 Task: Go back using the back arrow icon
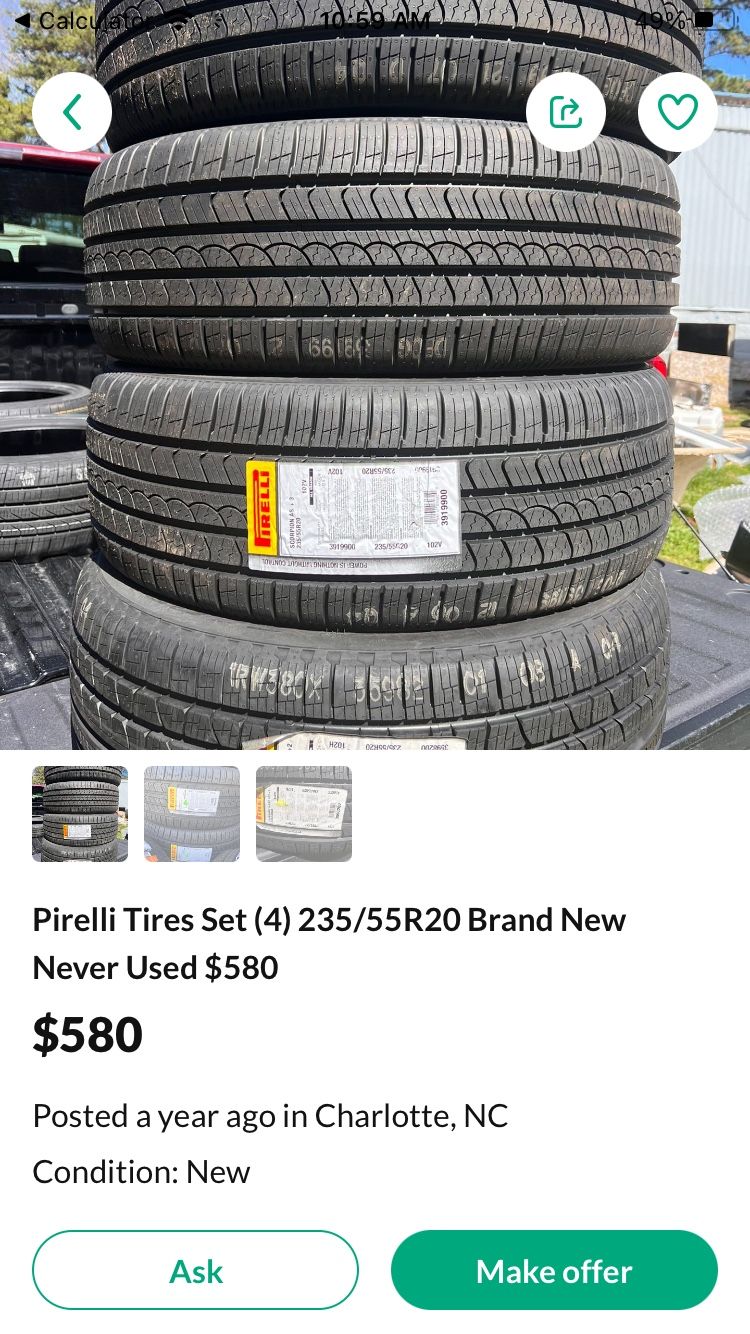point(71,111)
